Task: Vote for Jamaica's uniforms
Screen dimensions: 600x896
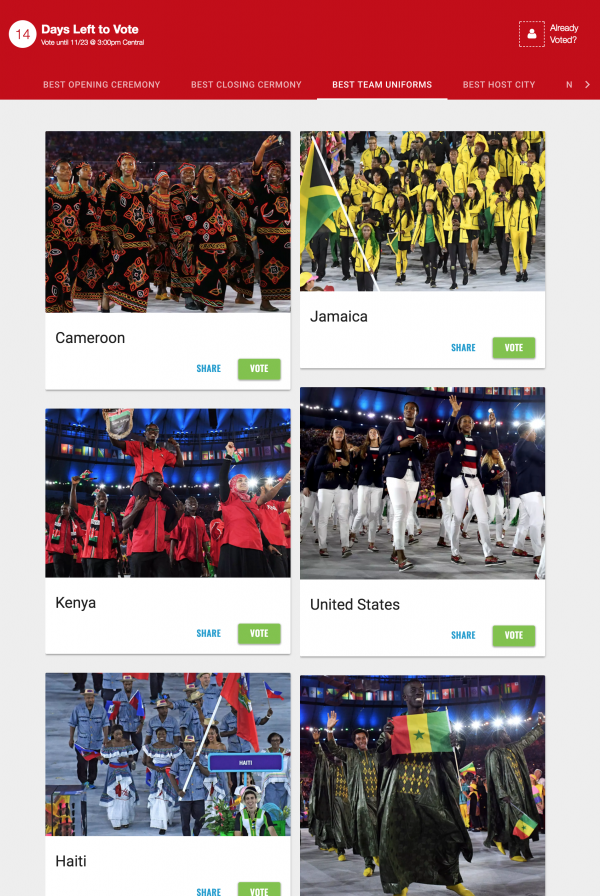Action: click(514, 348)
